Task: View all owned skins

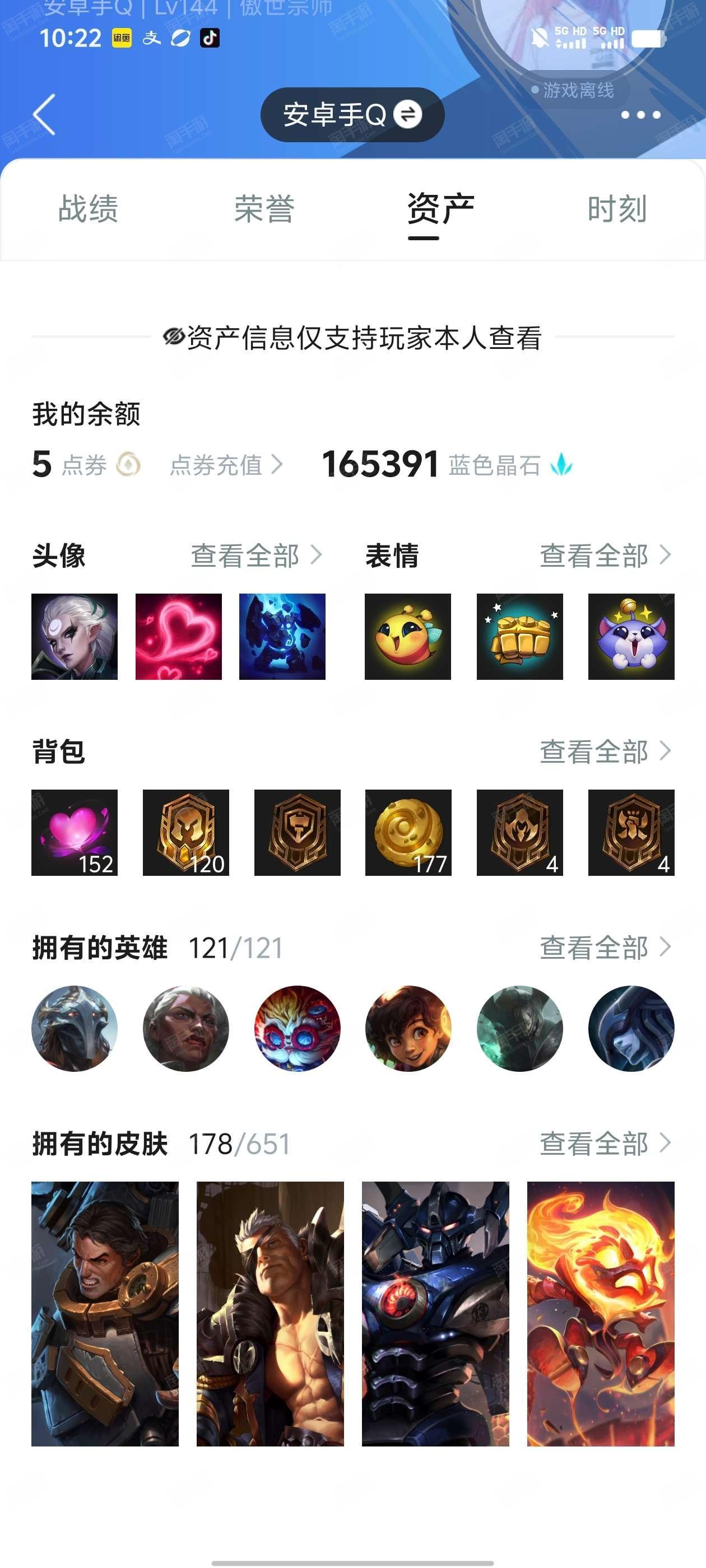Action: point(605,1143)
